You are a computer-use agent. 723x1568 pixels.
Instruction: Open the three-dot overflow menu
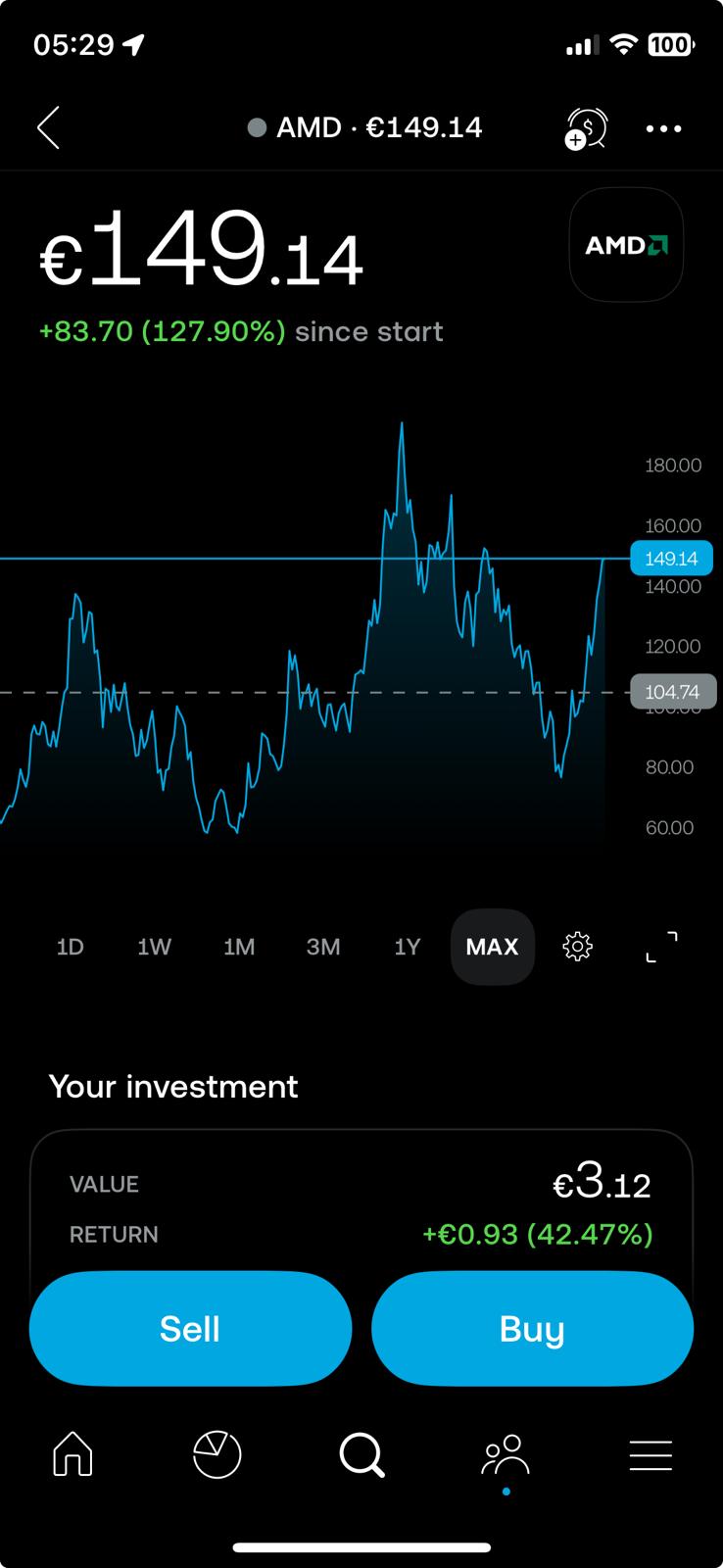coord(663,128)
